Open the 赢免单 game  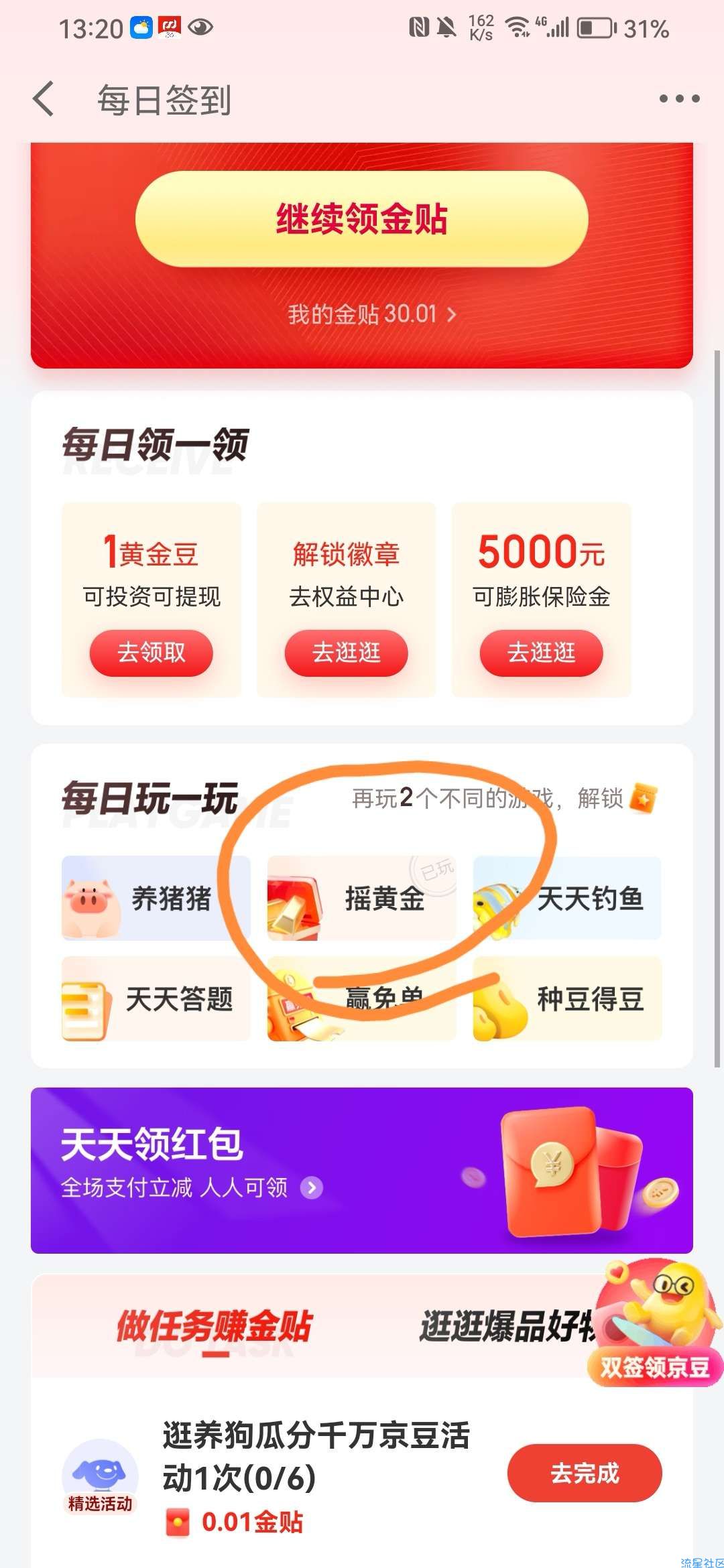click(x=362, y=999)
